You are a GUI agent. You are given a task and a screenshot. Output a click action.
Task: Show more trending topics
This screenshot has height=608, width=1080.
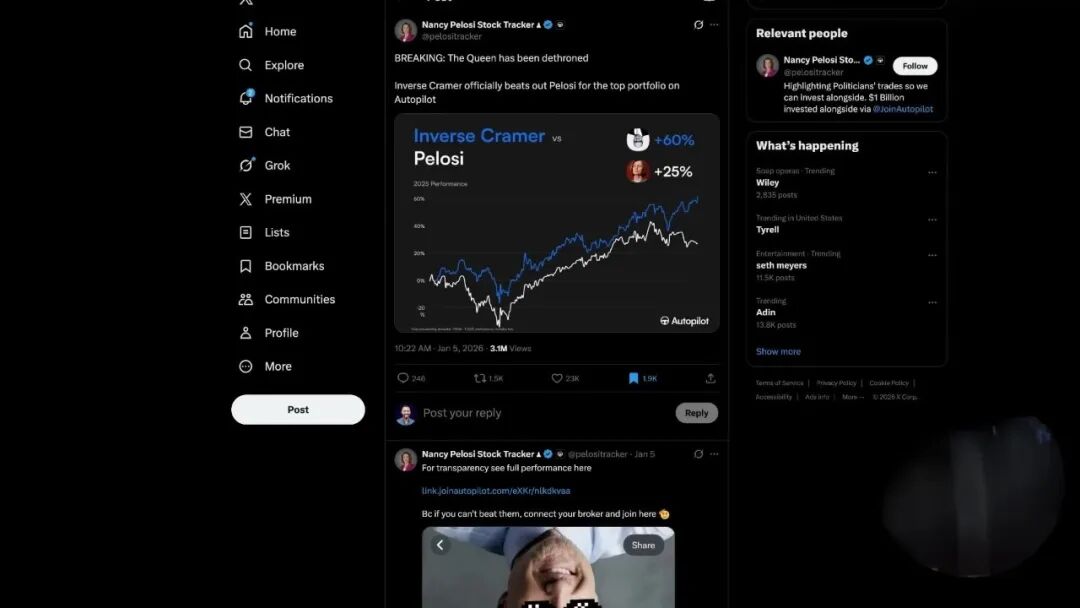point(778,352)
